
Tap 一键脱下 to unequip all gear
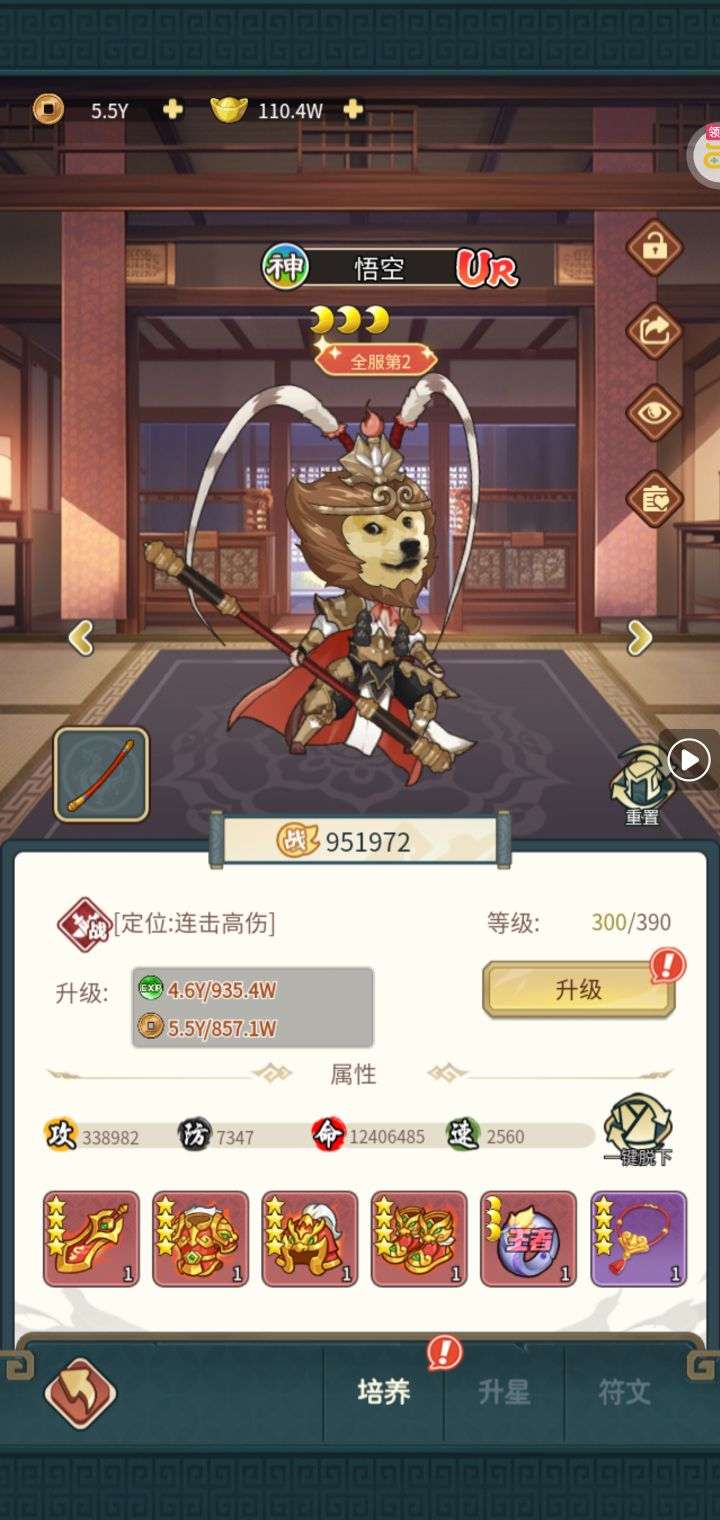pos(638,1130)
